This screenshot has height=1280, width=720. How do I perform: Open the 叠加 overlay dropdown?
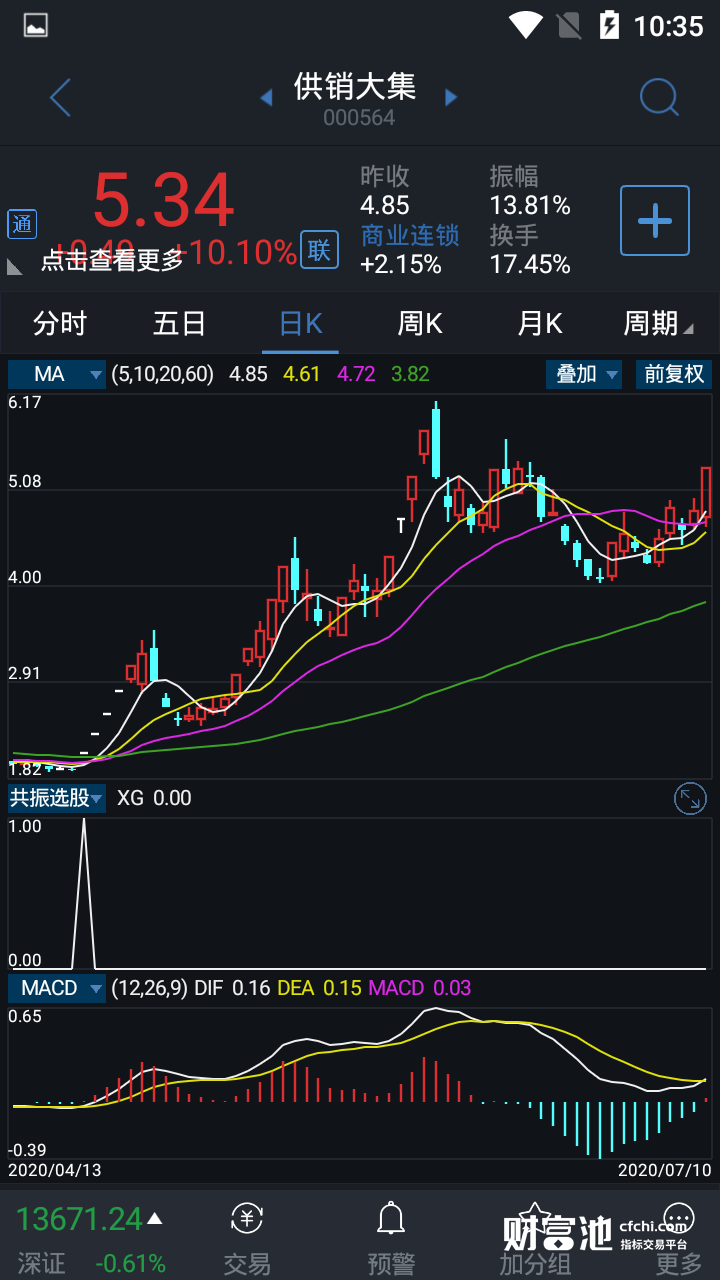584,374
